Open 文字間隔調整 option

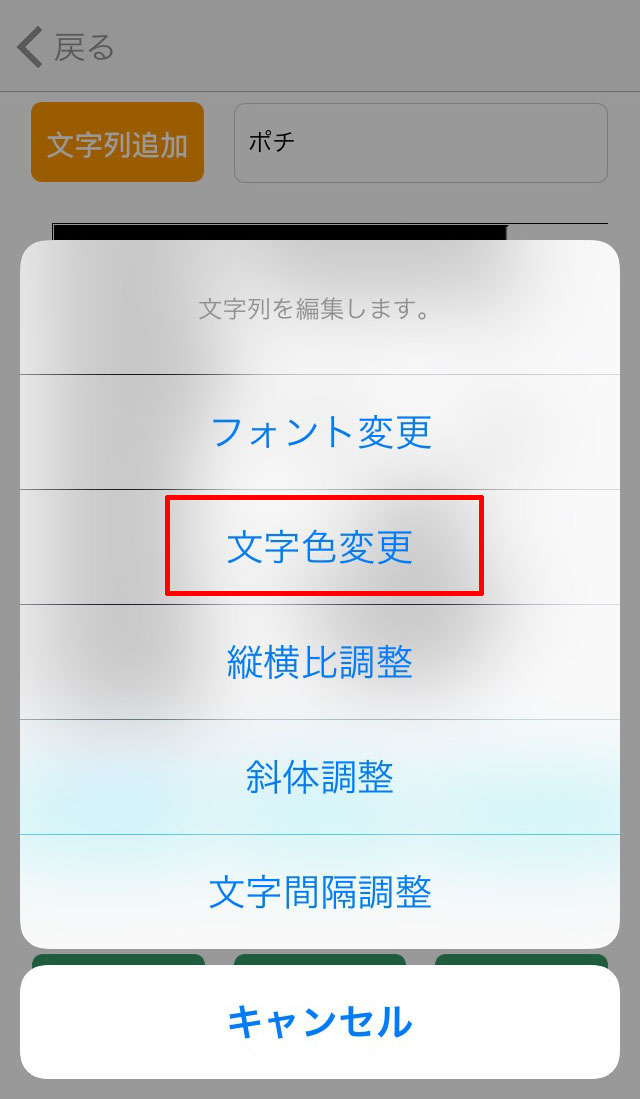pyautogui.click(x=320, y=891)
